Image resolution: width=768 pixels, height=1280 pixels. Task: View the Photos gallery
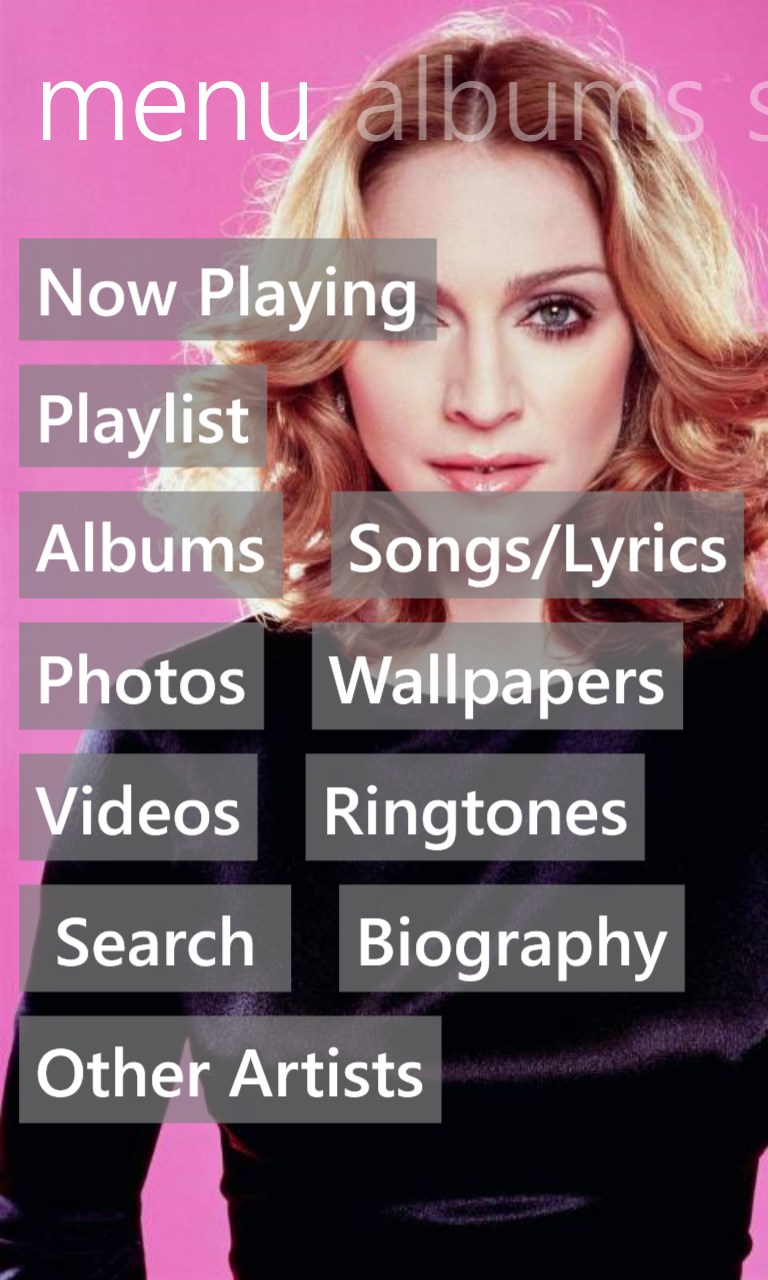[141, 676]
